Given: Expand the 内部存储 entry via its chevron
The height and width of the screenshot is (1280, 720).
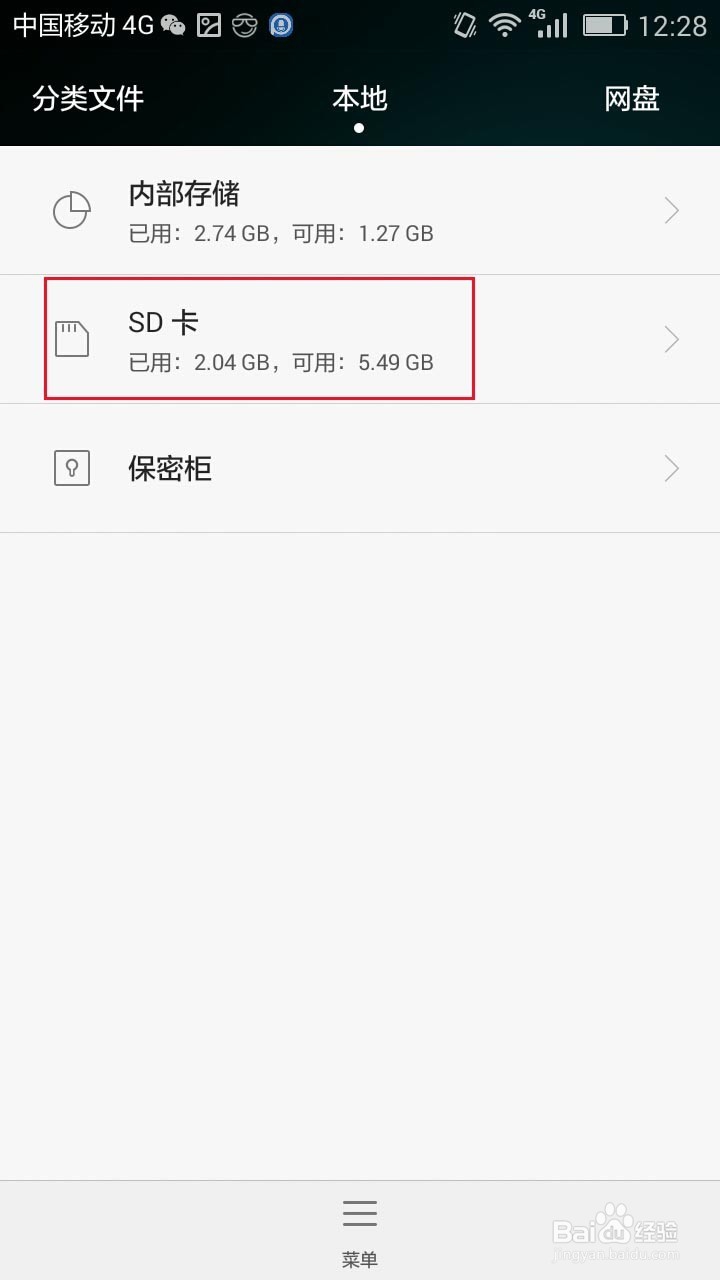Looking at the screenshot, I should 671,210.
